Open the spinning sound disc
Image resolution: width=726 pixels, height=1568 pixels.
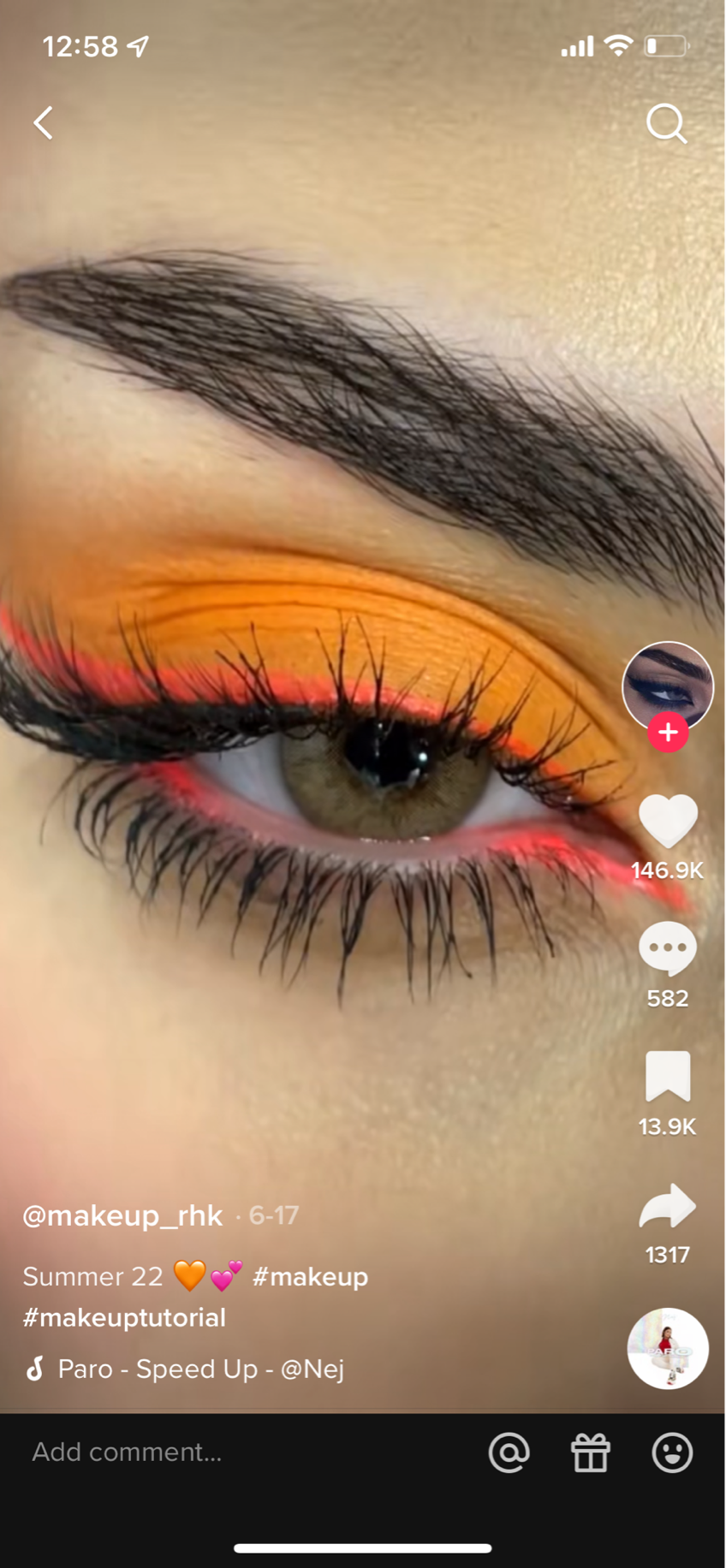tap(668, 1348)
